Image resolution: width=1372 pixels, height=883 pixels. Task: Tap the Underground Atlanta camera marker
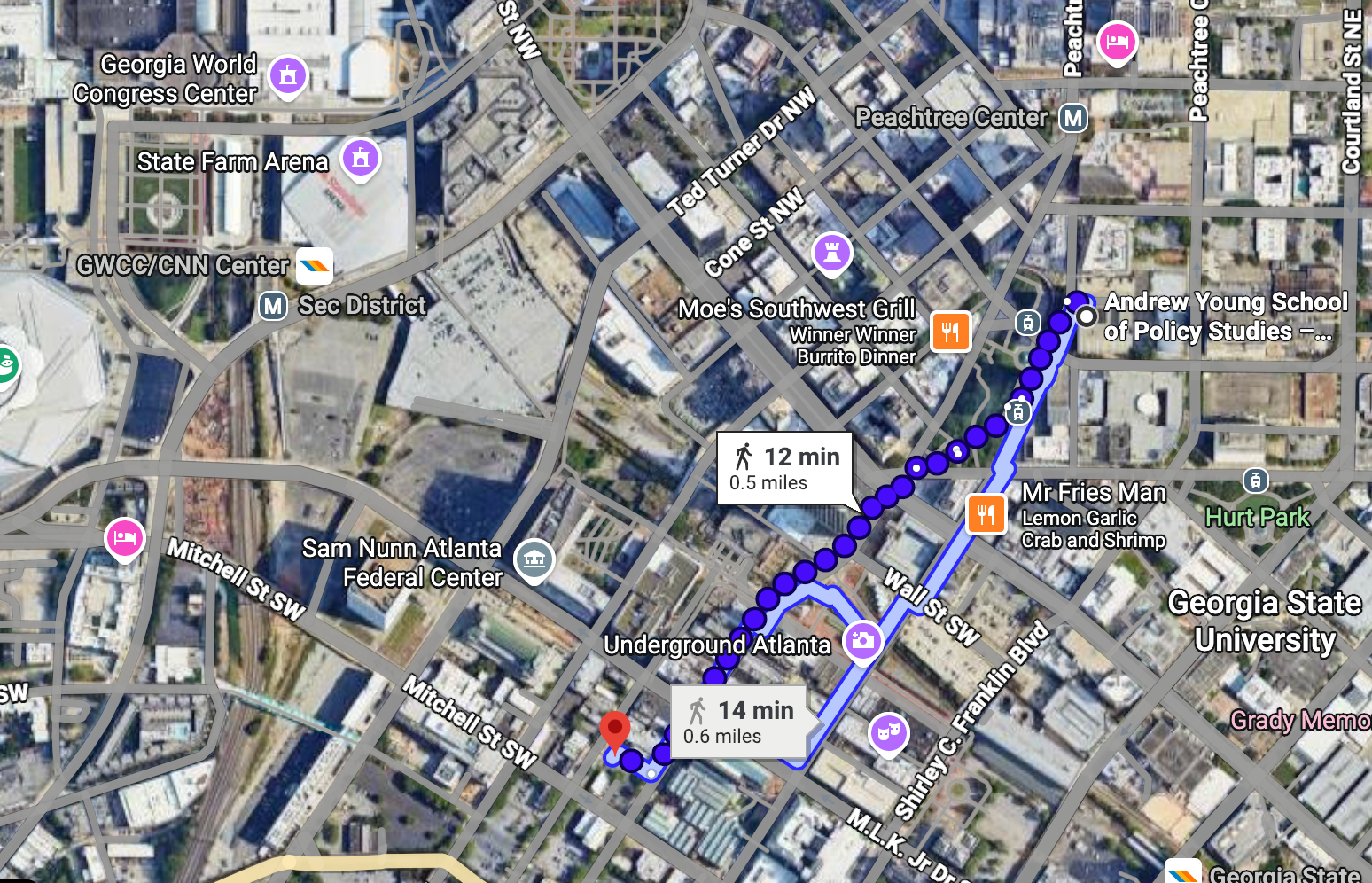862,640
